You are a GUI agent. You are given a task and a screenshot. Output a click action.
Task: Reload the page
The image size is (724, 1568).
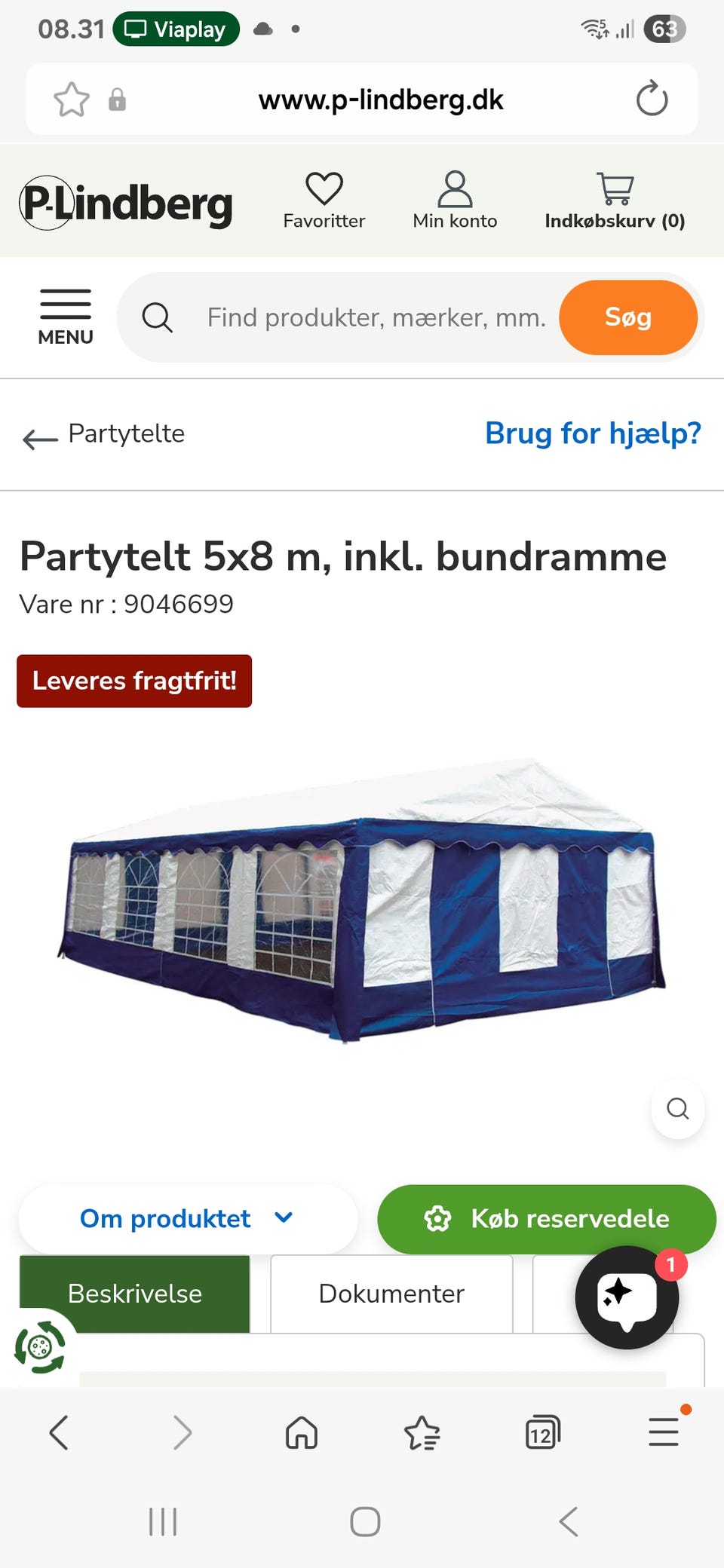pyautogui.click(x=652, y=100)
